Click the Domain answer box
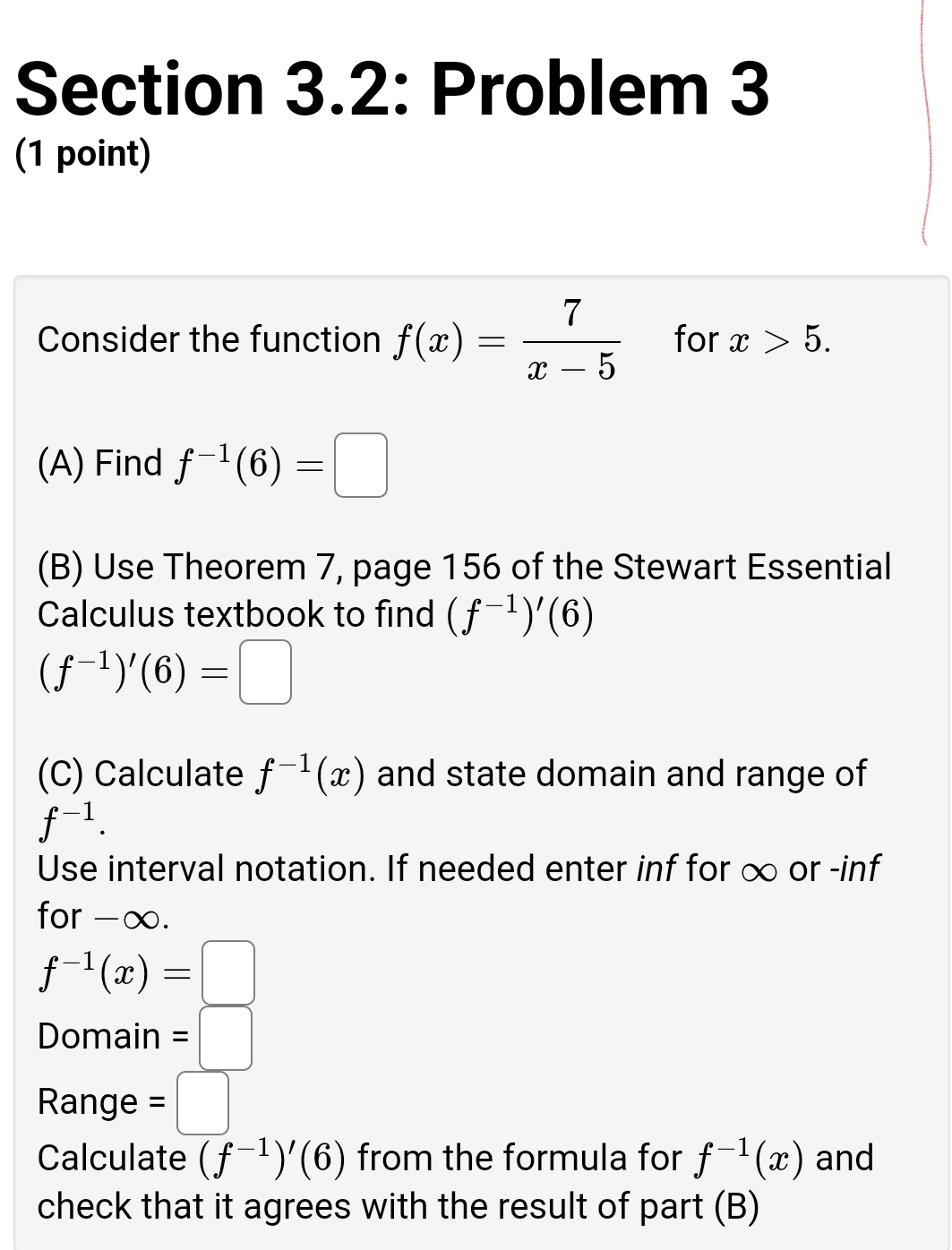The width and height of the screenshot is (952, 1250). [x=226, y=1038]
